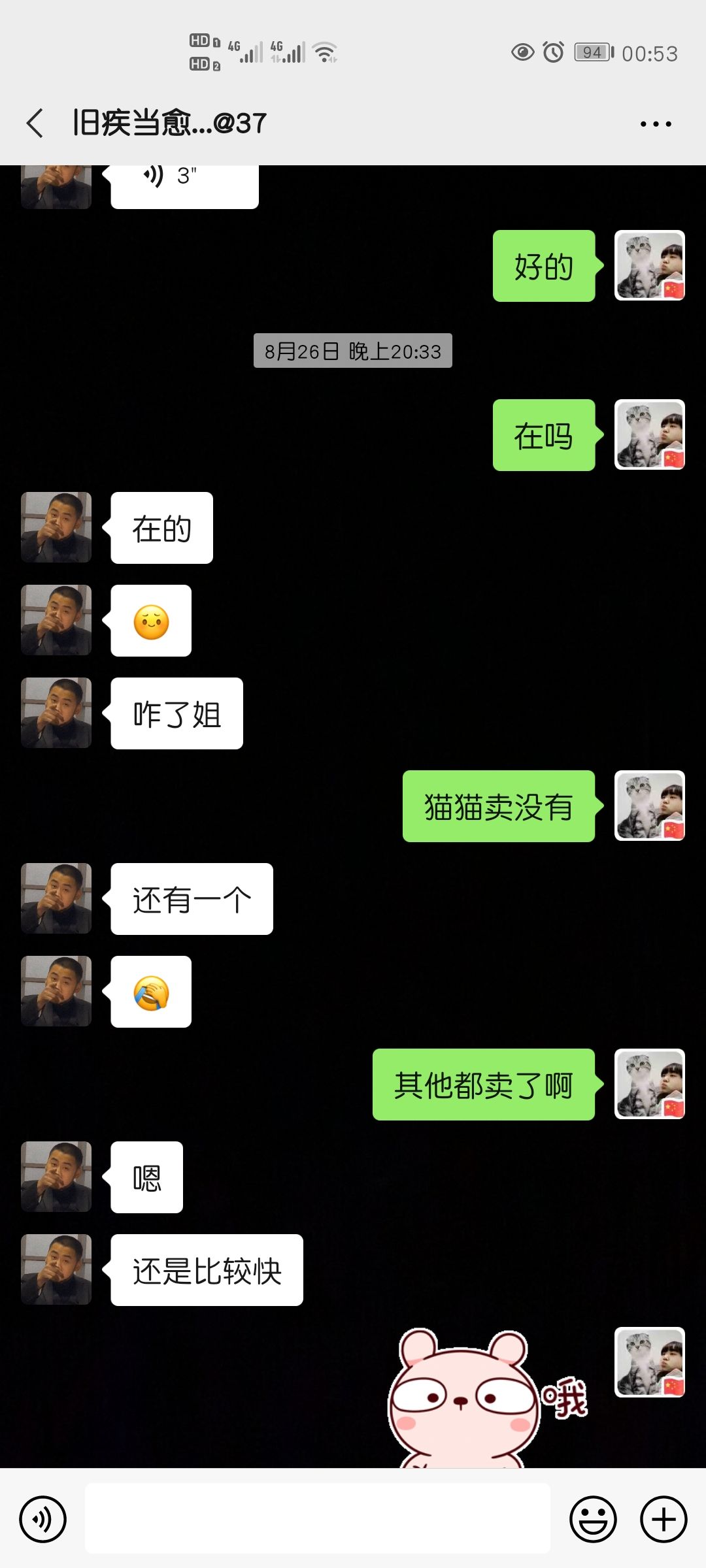The width and height of the screenshot is (706, 1568).
Task: Tap own avatar beside 猫猫卖没有
Action: (649, 806)
